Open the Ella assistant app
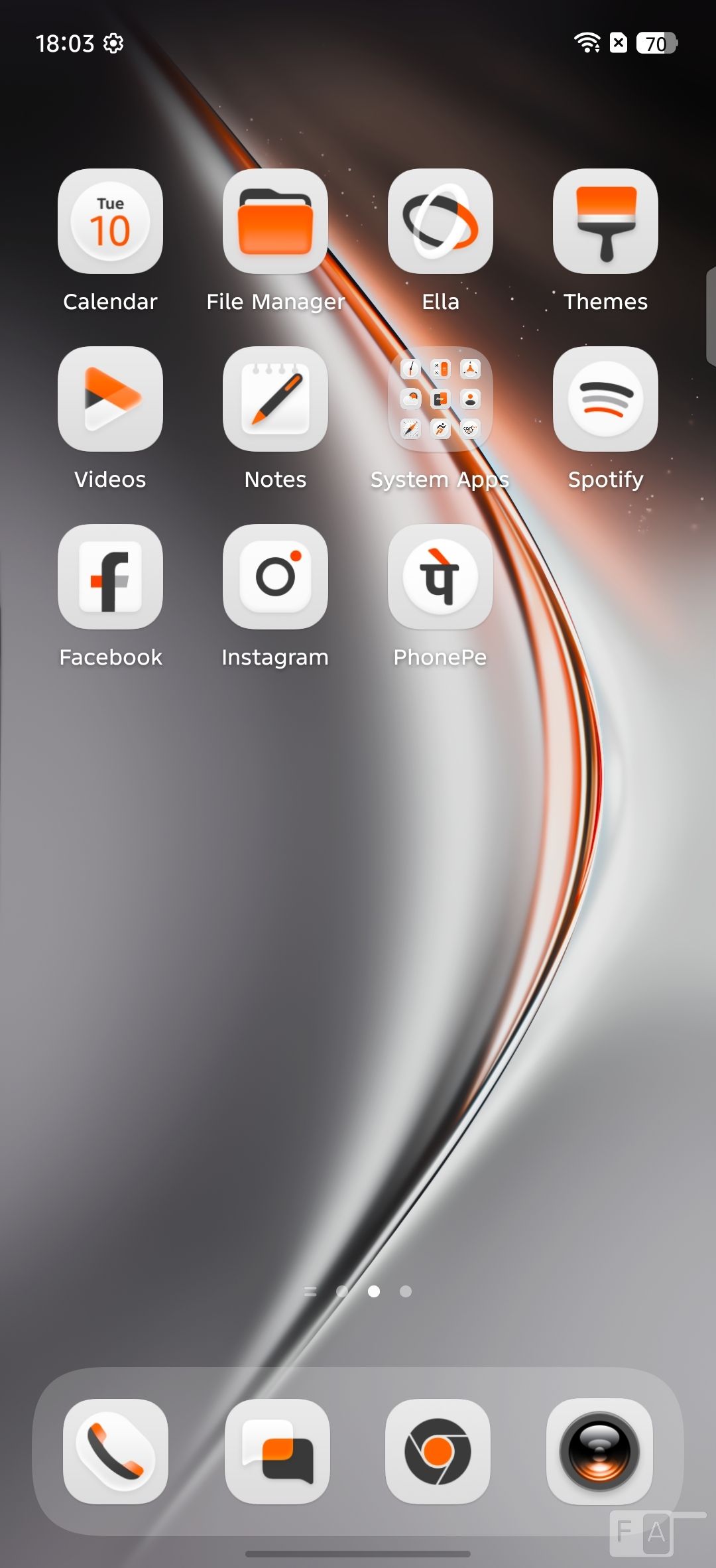 (440, 222)
